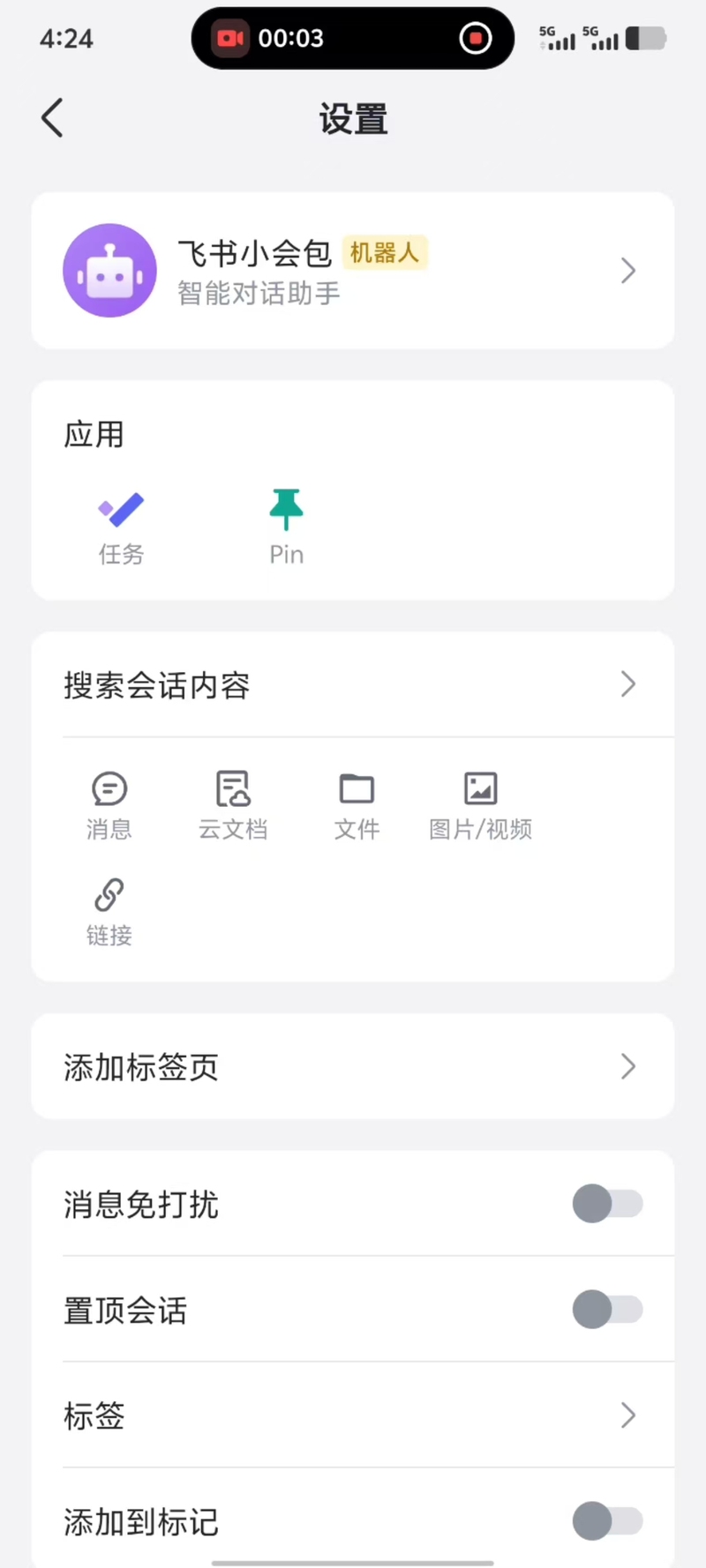Open the 飞书小会包 robot profile
This screenshot has width=706, height=1568.
tap(353, 271)
